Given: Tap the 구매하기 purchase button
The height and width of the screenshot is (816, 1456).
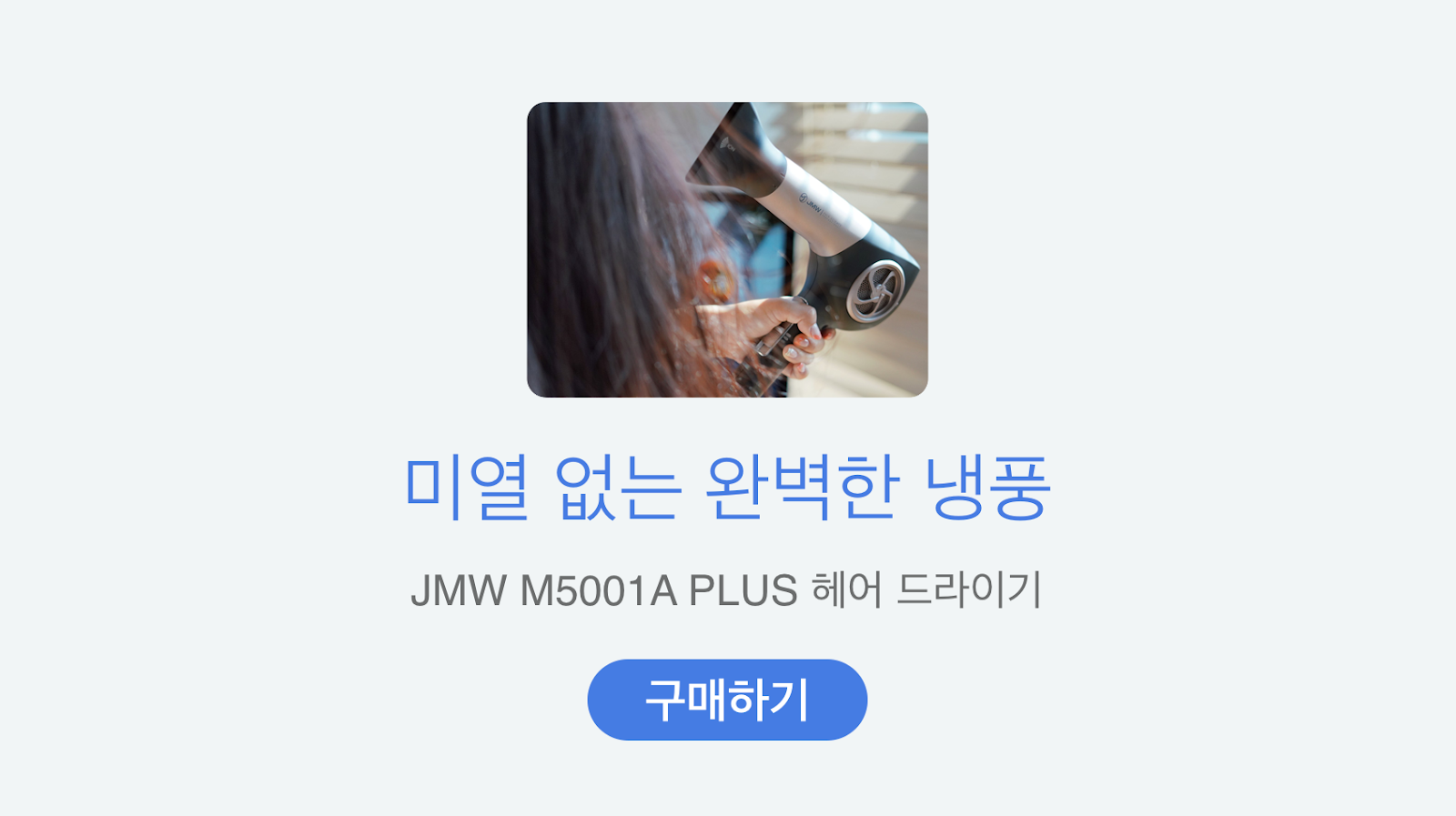Looking at the screenshot, I should [727, 700].
